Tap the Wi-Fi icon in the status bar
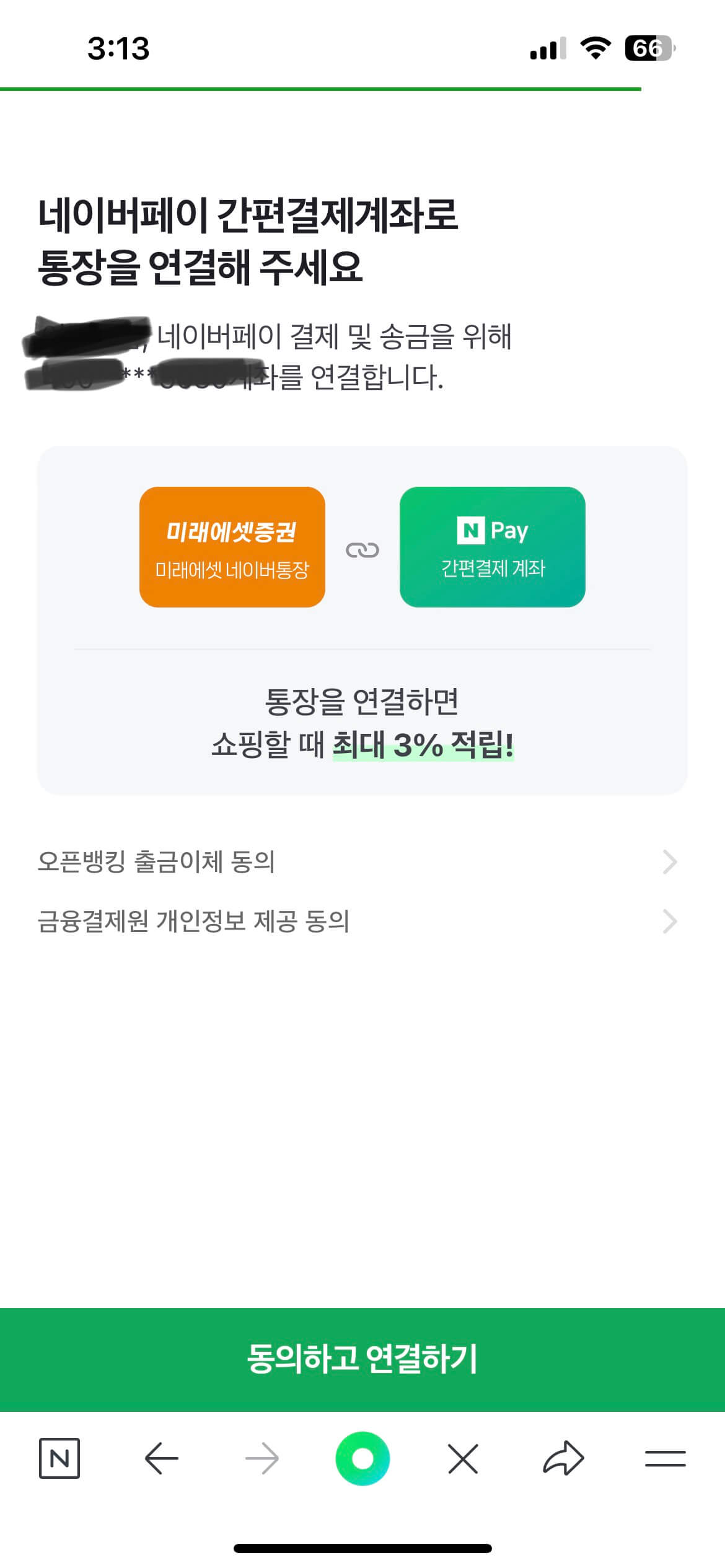The height and width of the screenshot is (1568, 725). 594,46
